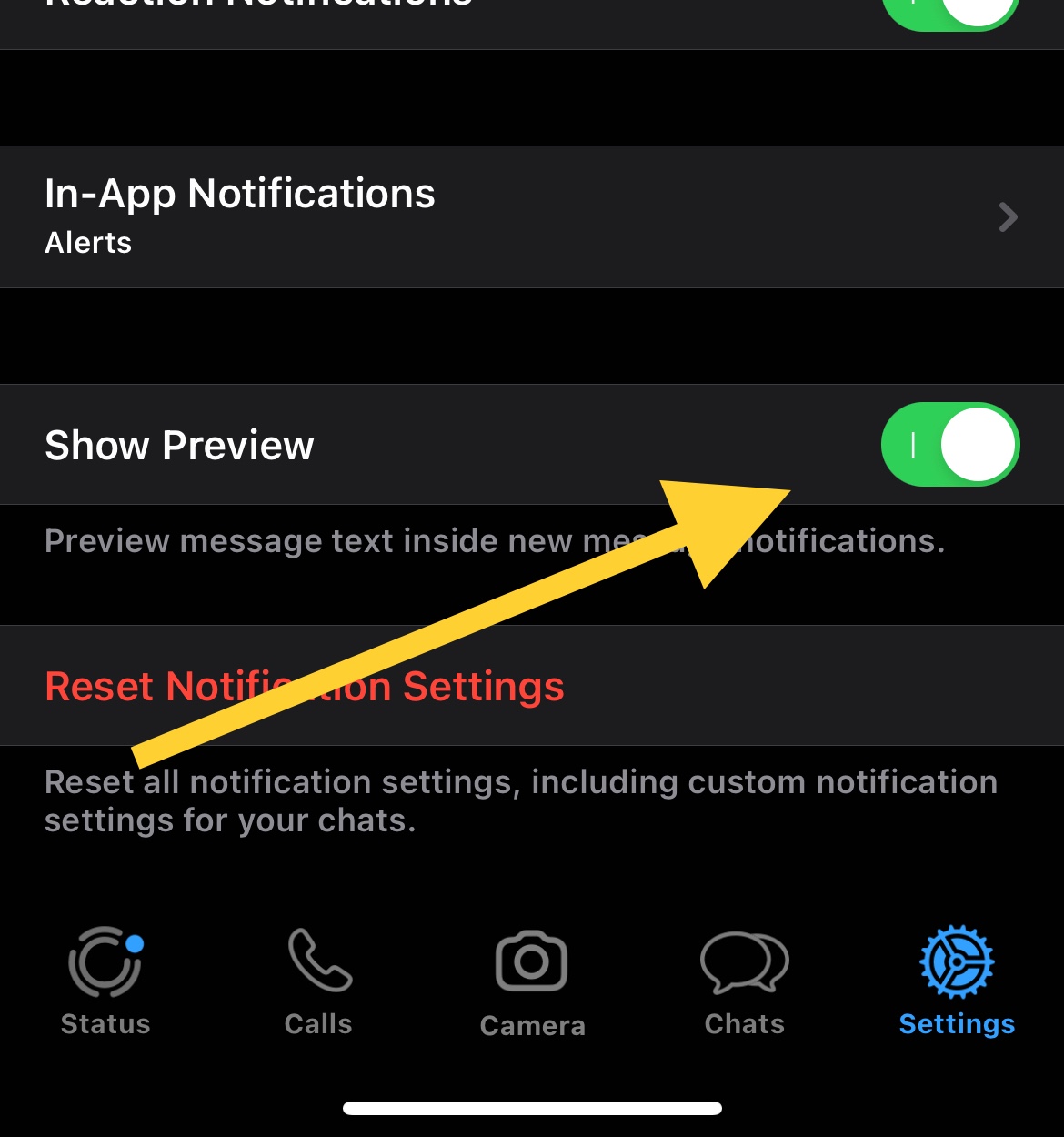Open the Camera tab
This screenshot has height=1137, width=1064.
532,984
